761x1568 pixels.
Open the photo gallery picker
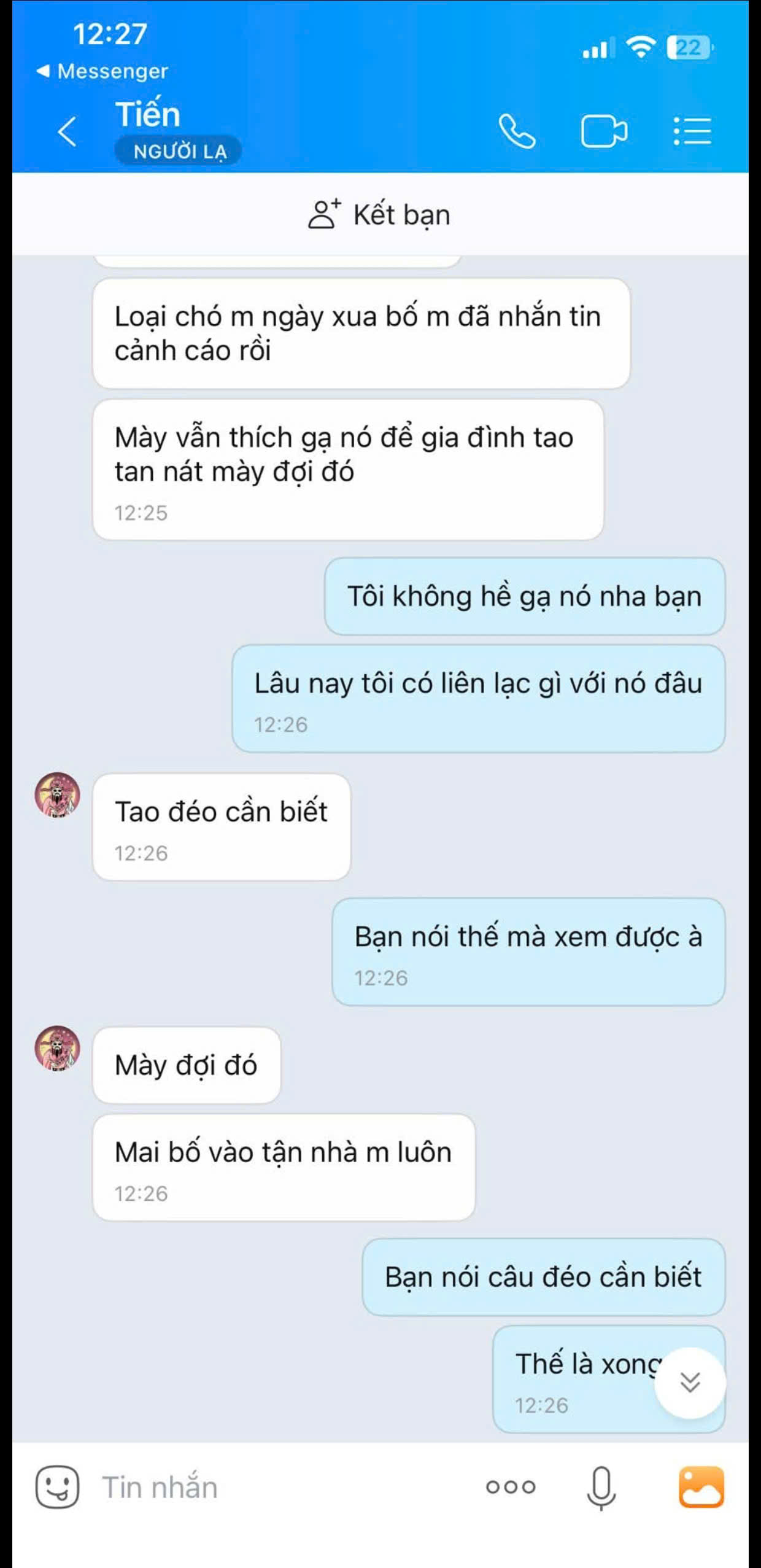tap(701, 1487)
